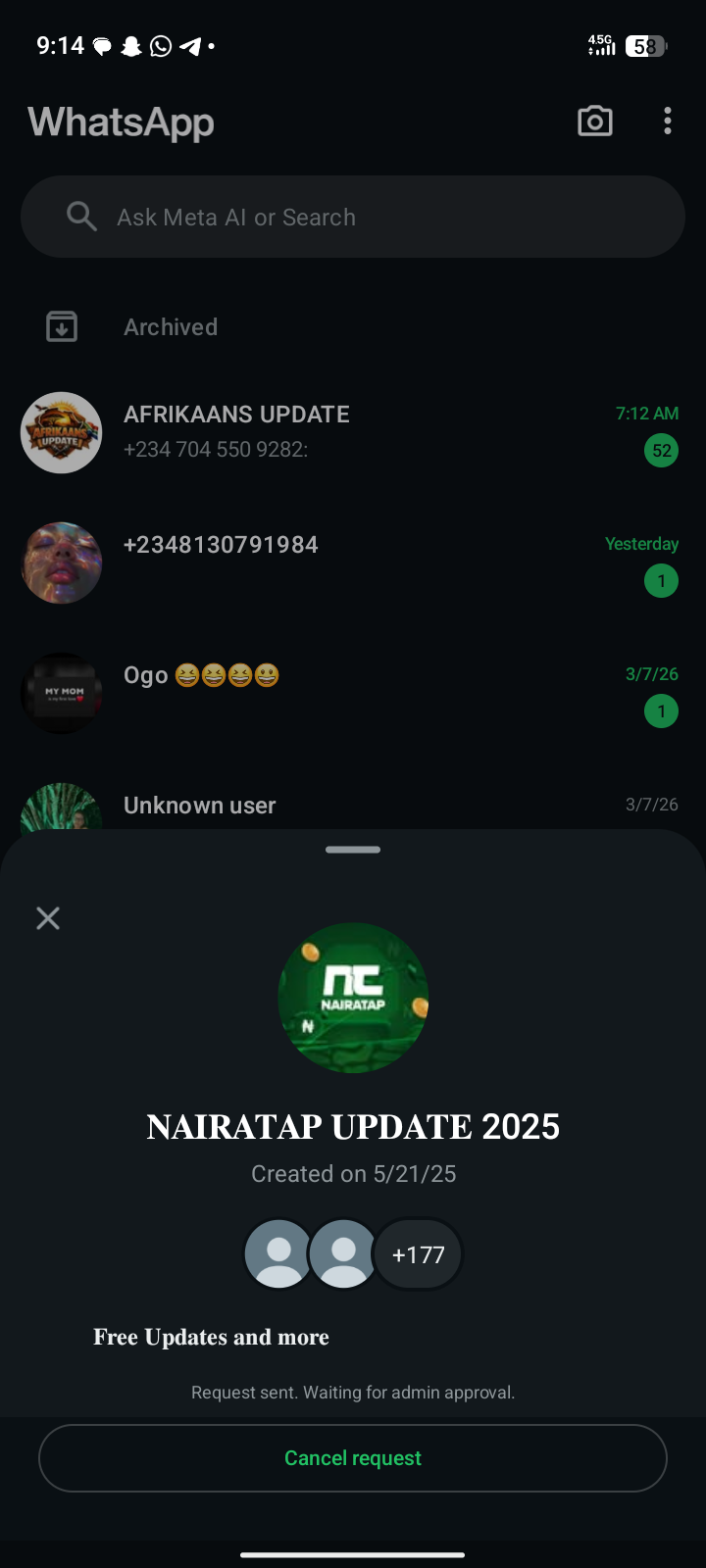Open the Archived chats
The width and height of the screenshot is (706, 1568).
[x=171, y=327]
